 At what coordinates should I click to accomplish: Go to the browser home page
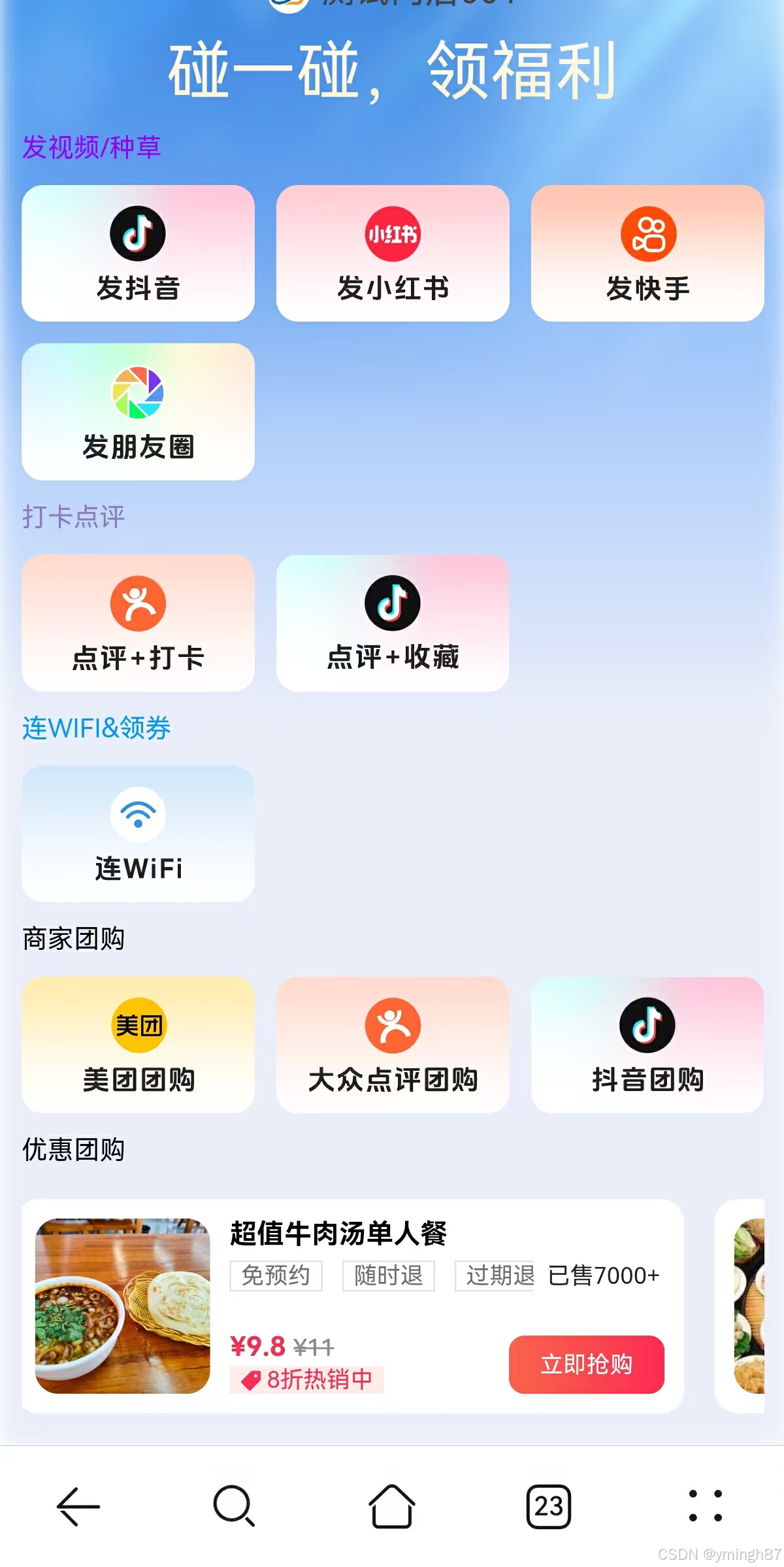(391, 1506)
